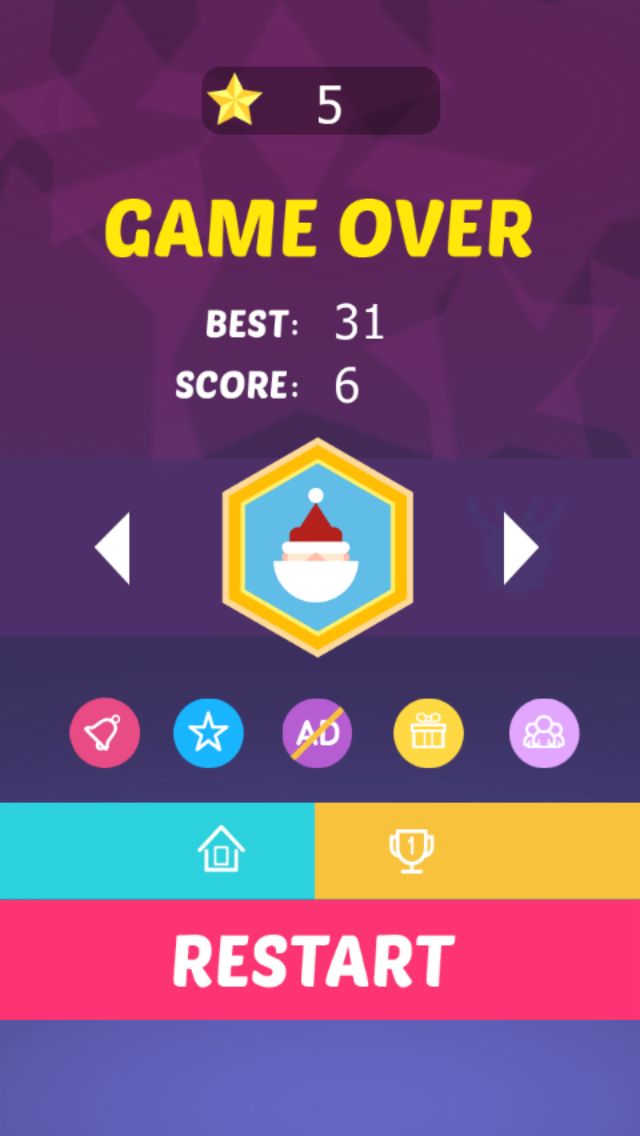Viewport: 640px width, 1136px height.
Task: Go to the home screen button
Action: [221, 851]
